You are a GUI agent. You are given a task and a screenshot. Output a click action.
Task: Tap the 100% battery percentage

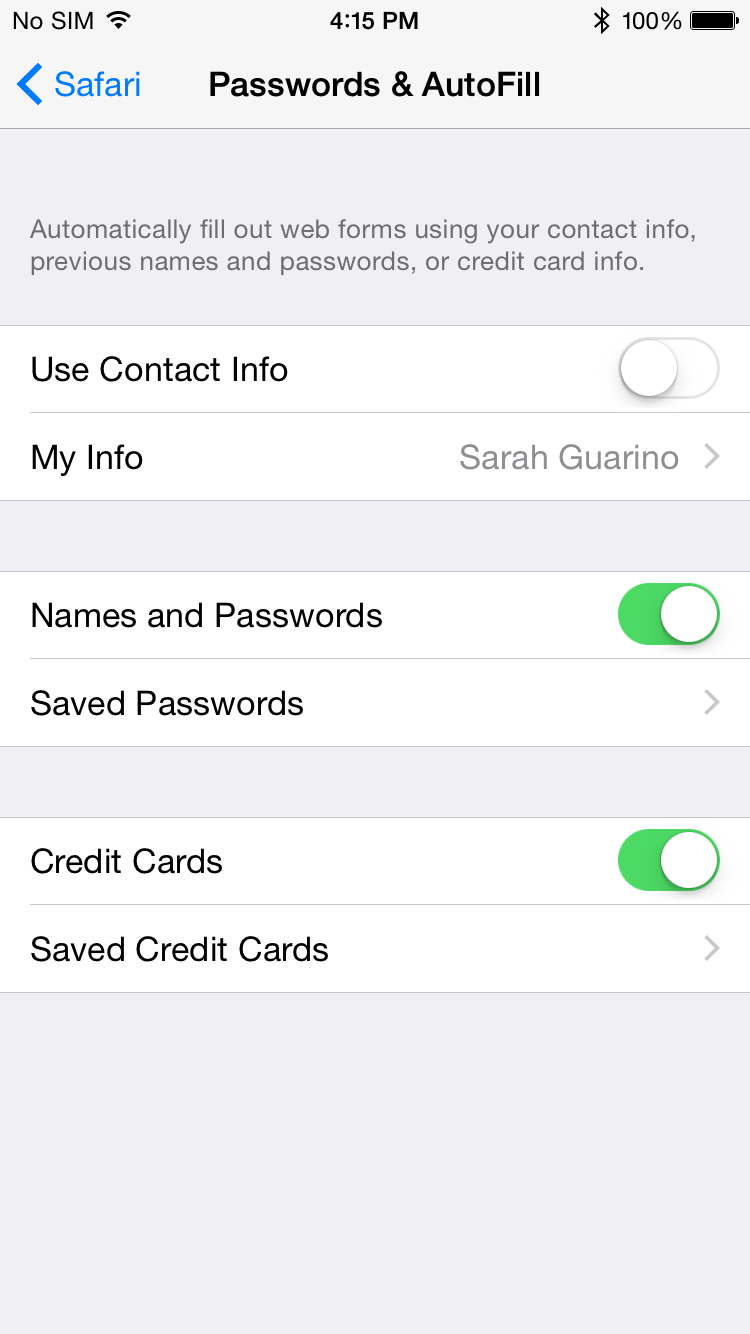tap(653, 20)
